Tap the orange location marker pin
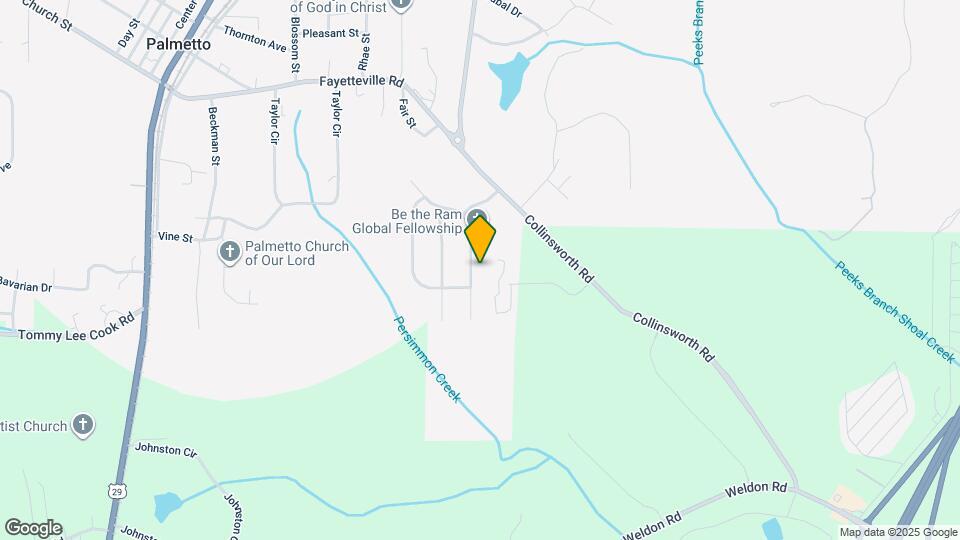Viewport: 960px width, 540px height. [x=481, y=239]
